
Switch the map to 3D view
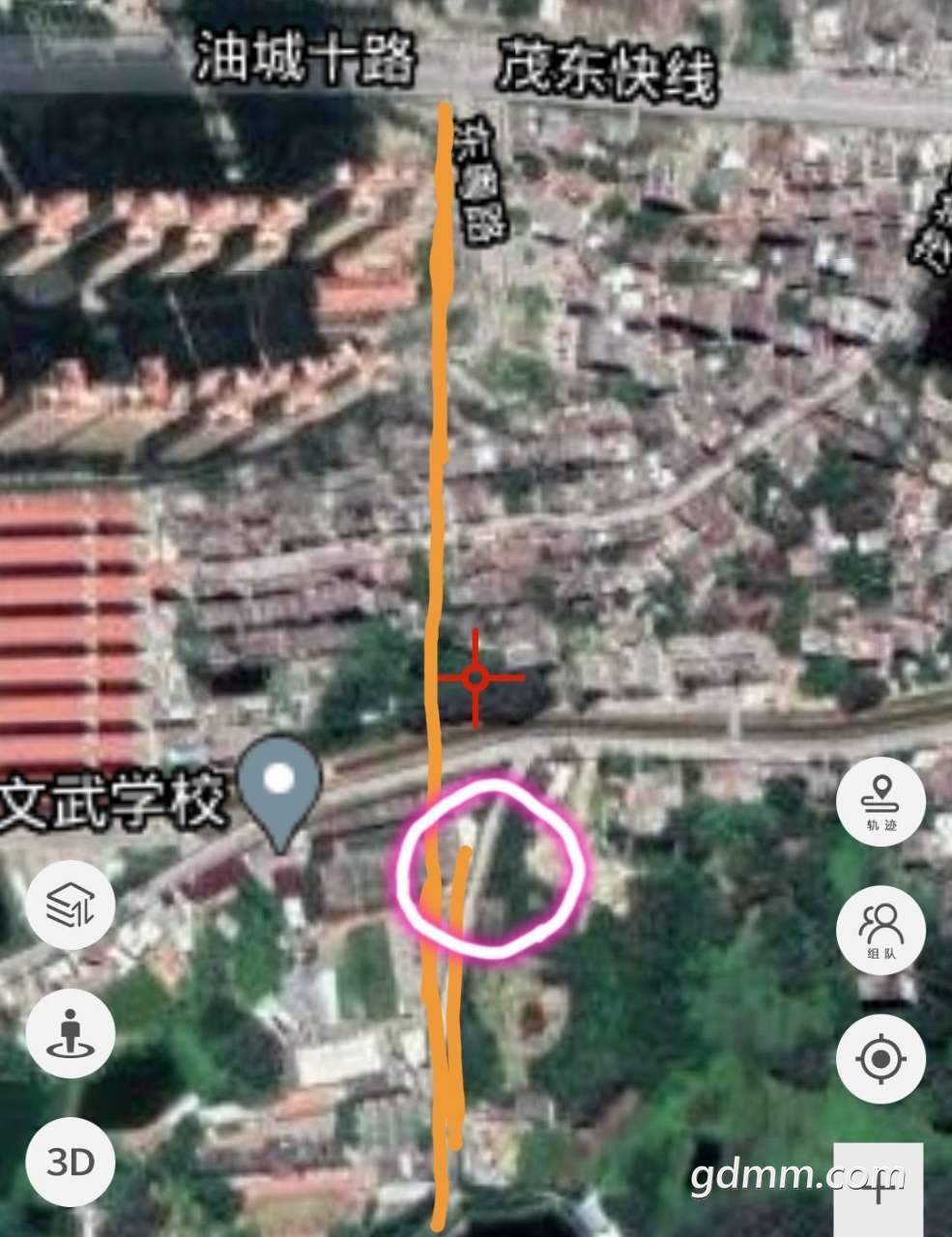pos(71,1162)
